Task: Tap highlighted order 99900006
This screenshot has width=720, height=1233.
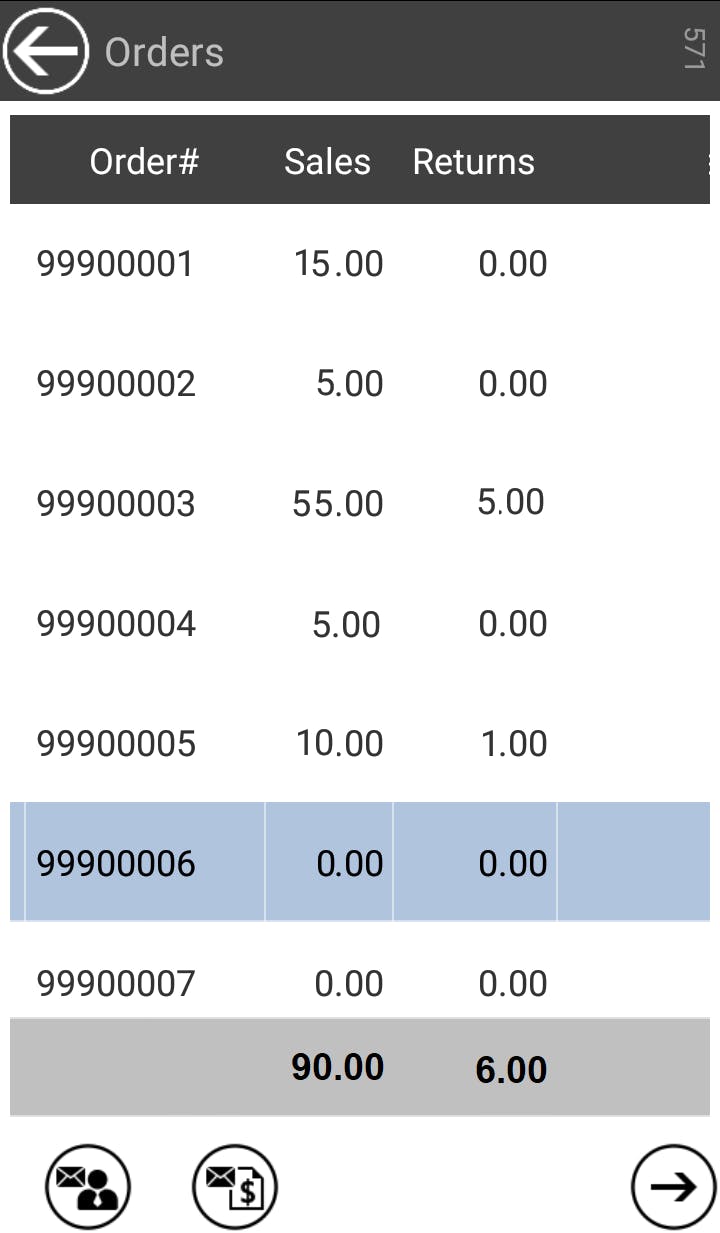Action: (116, 864)
